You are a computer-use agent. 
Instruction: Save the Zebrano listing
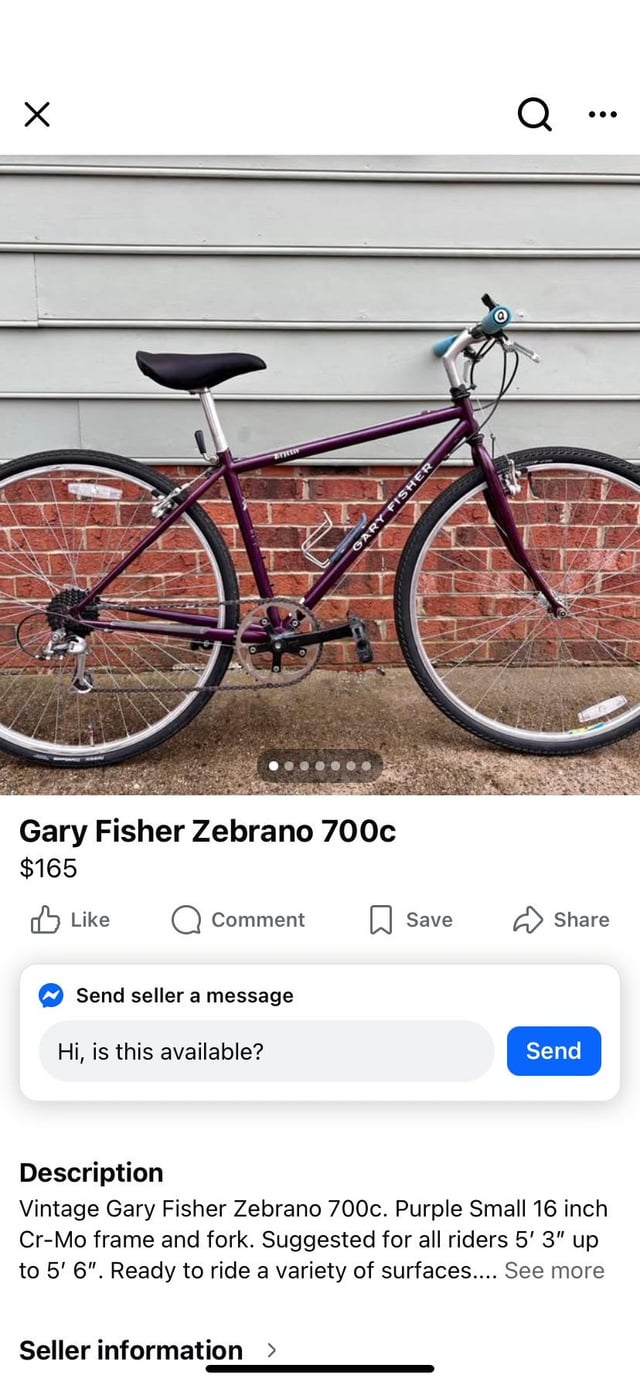click(x=411, y=920)
